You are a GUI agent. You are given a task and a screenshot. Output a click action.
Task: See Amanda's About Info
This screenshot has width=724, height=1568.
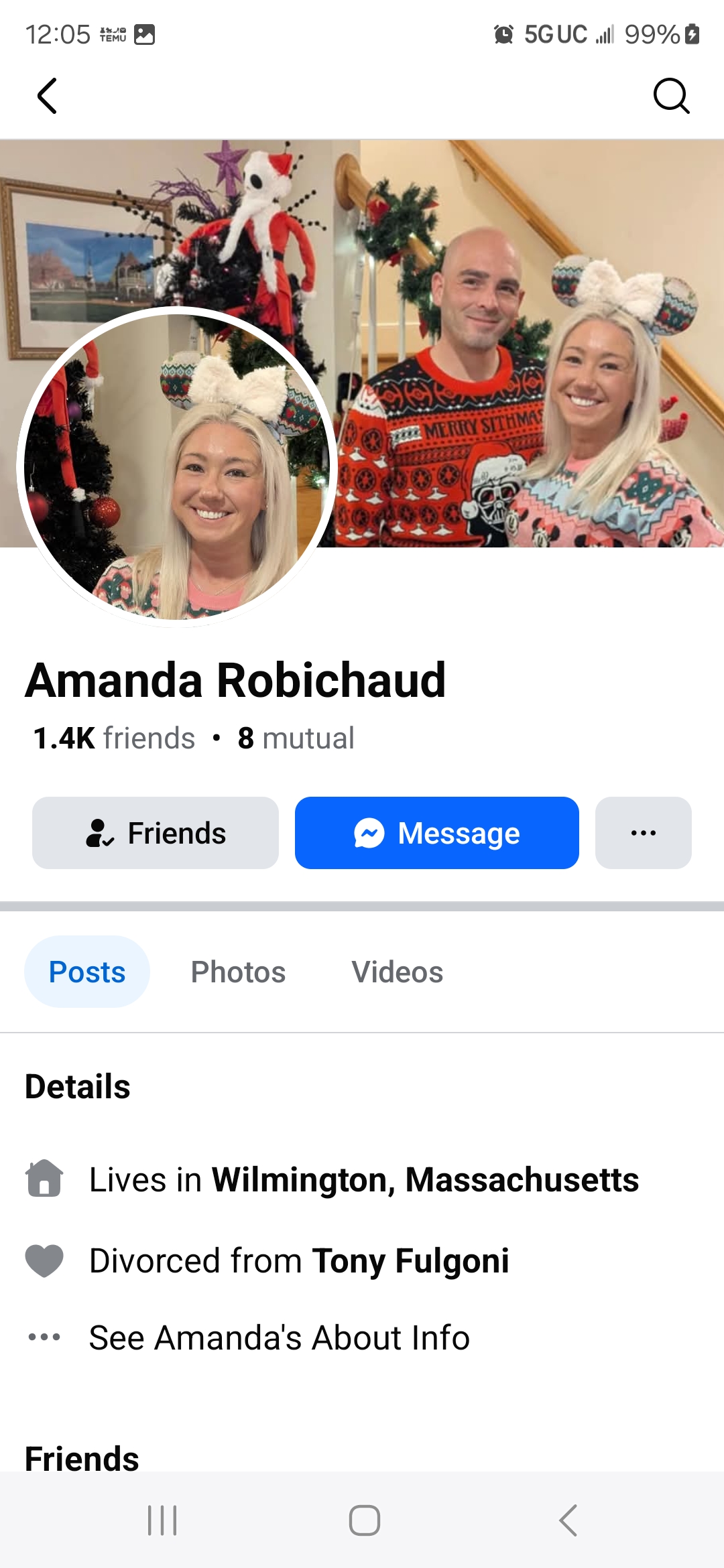[280, 1337]
